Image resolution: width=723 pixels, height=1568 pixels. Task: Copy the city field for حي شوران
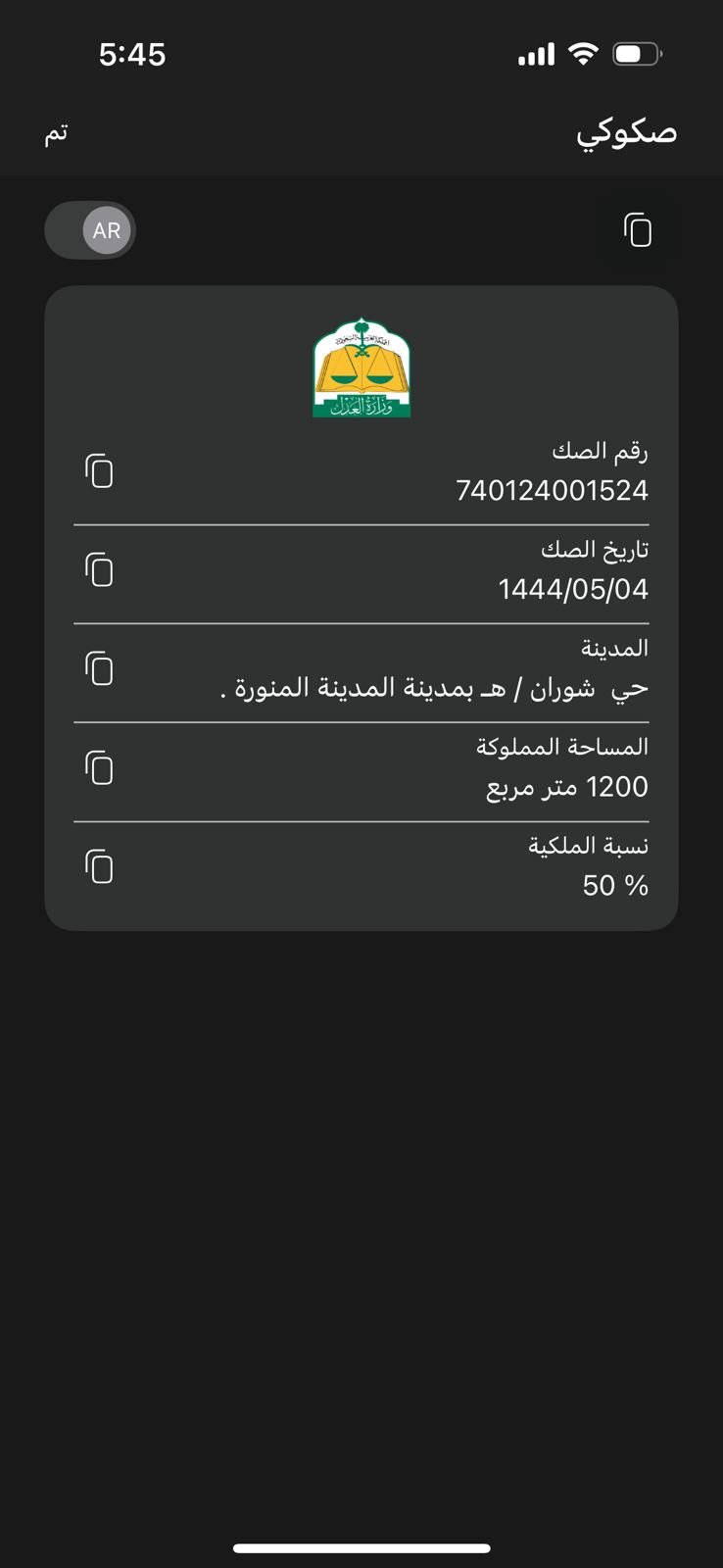pyautogui.click(x=99, y=670)
